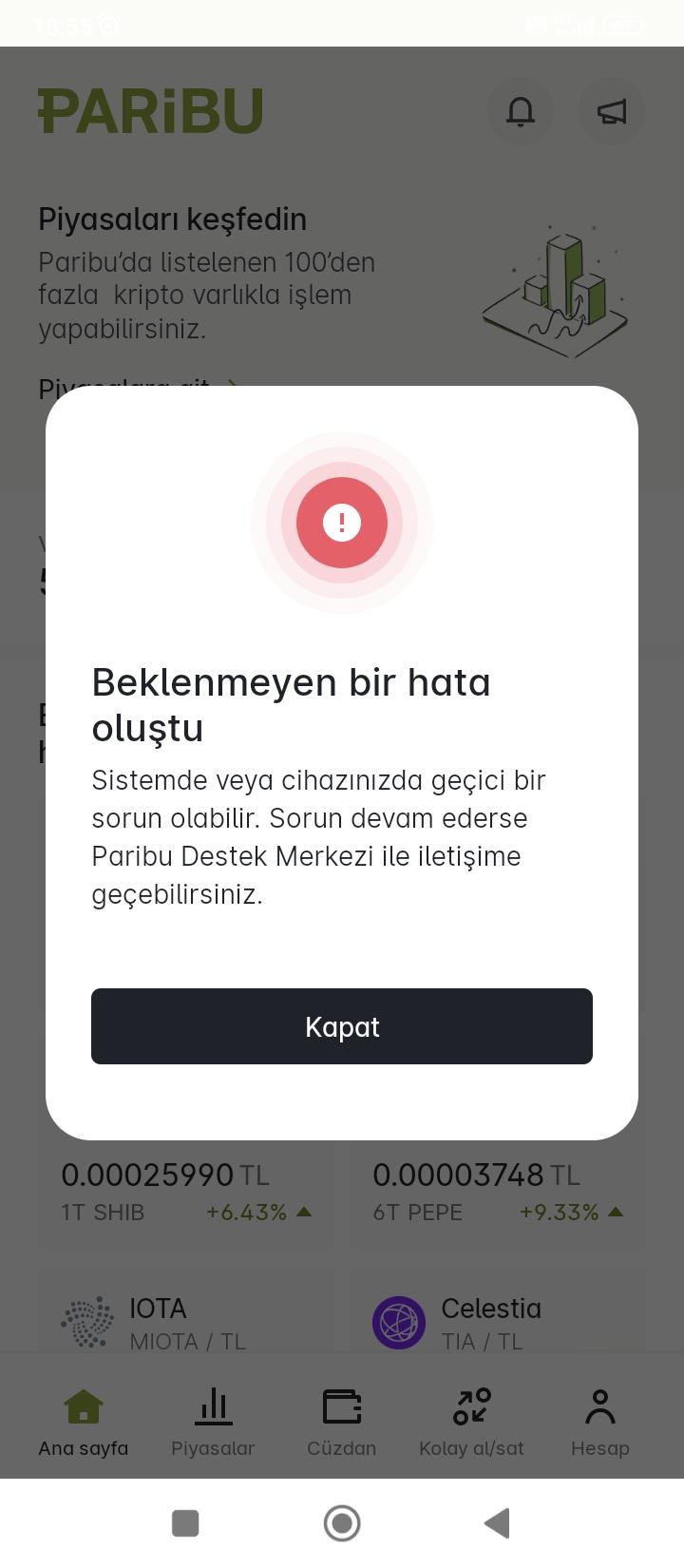
Task: Open the announcements megaphone icon
Action: tap(612, 111)
